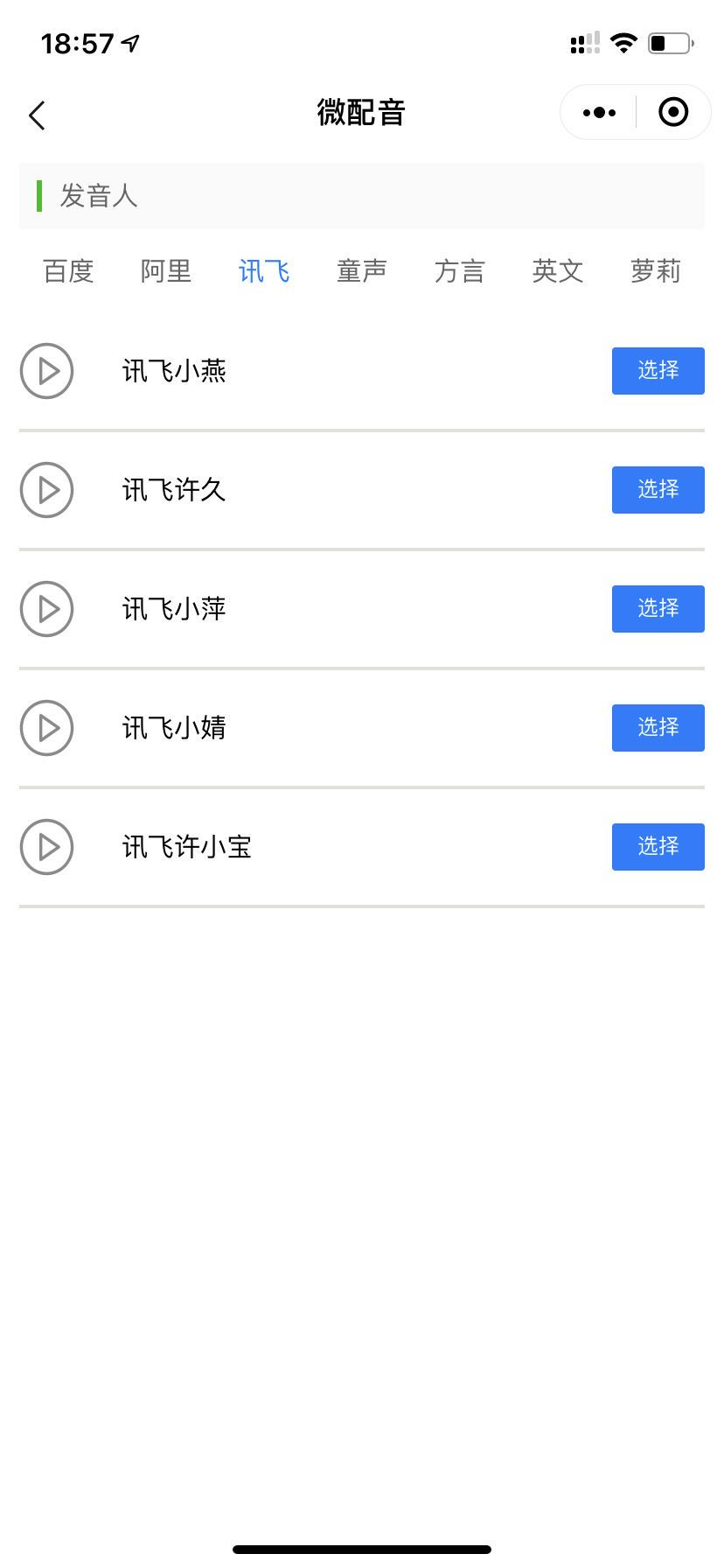Viewport: 724px width, 1568px height.
Task: View the 萝莉 voices tab
Action: point(656,271)
